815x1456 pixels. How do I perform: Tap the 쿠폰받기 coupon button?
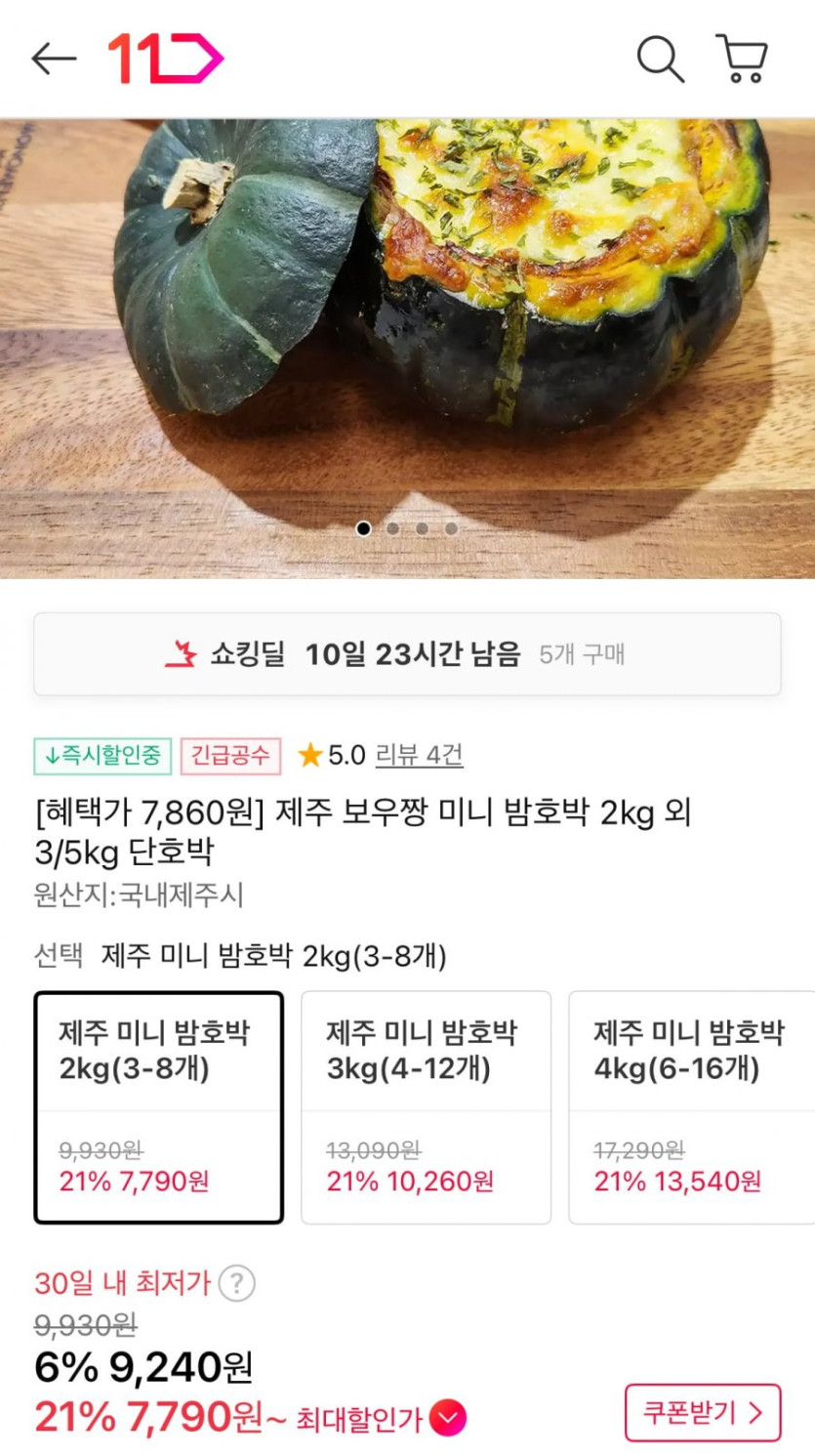tap(703, 1412)
